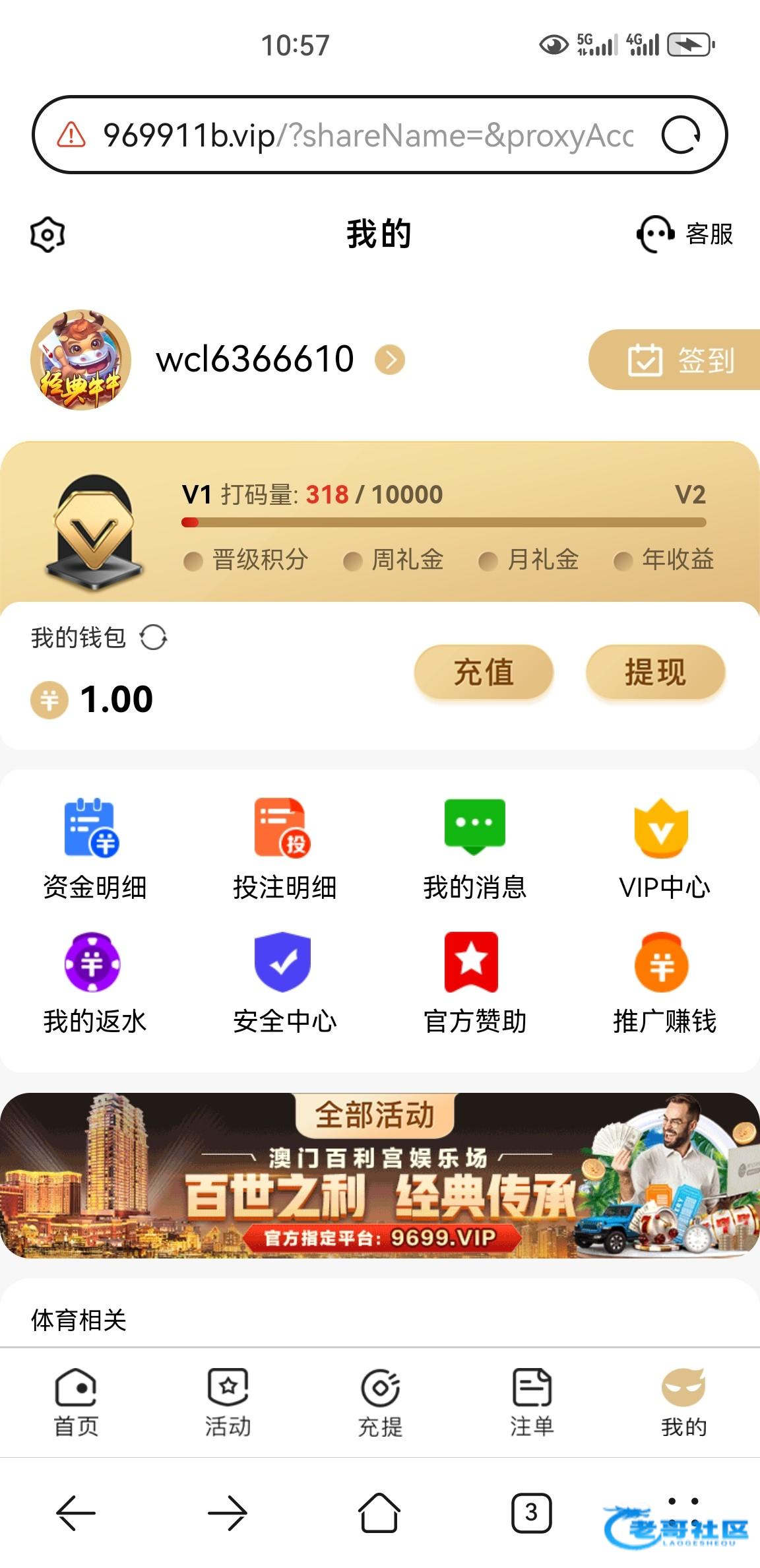Refresh the 我的钱包 balance

153,637
